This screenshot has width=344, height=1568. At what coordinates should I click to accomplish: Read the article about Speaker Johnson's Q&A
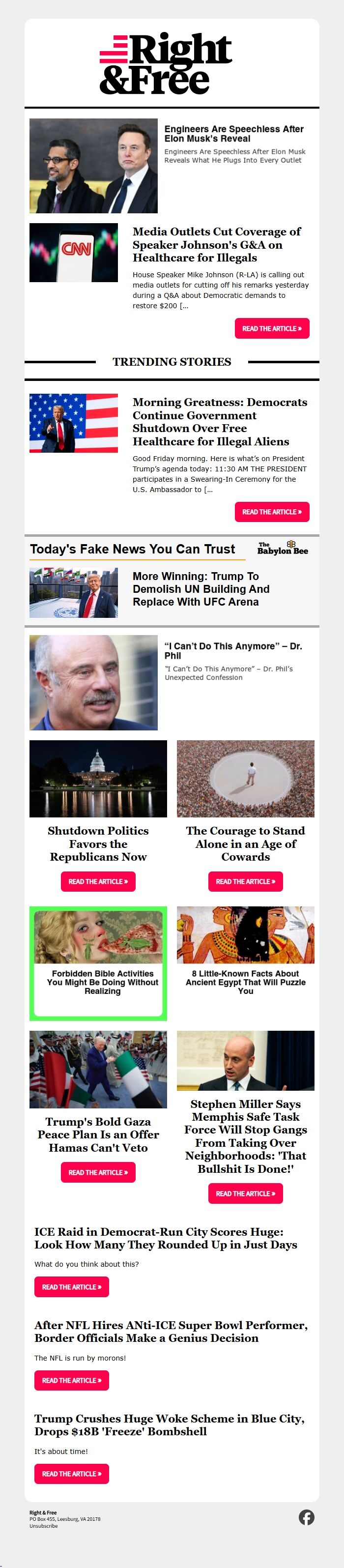click(272, 329)
